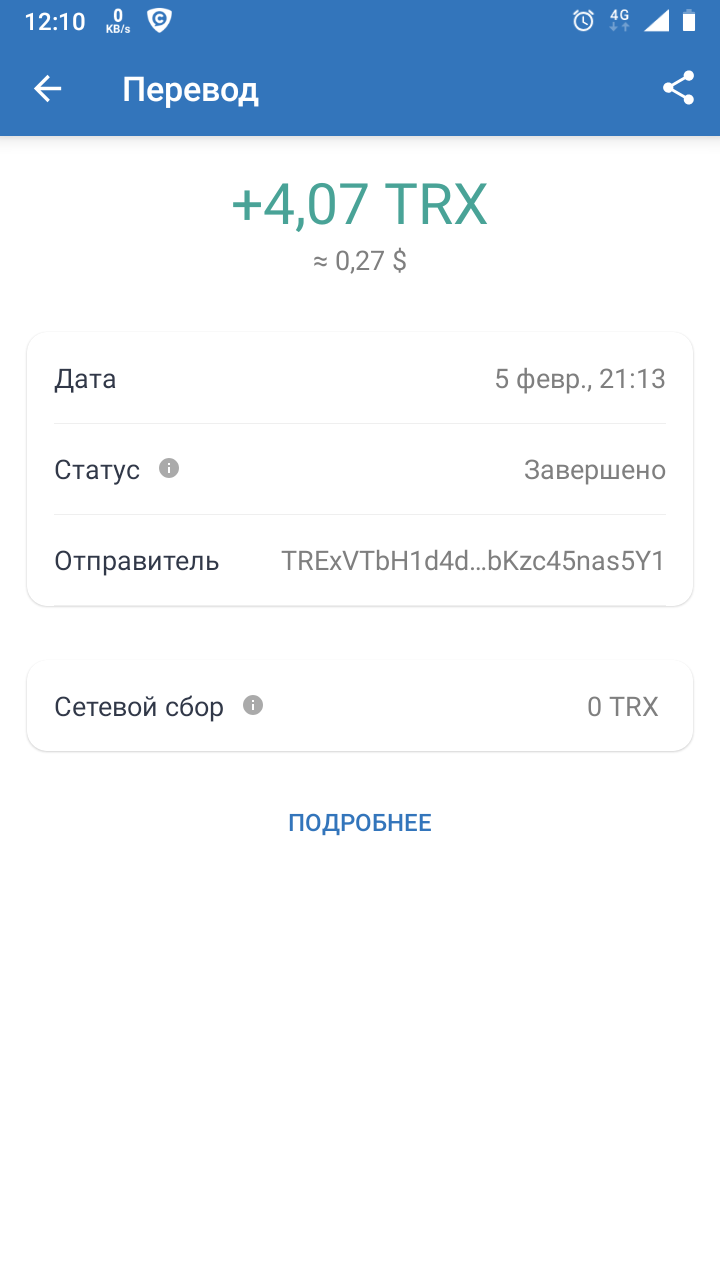Open the info icon beside Статус
Screen dimensions: 720x1280
point(169,468)
